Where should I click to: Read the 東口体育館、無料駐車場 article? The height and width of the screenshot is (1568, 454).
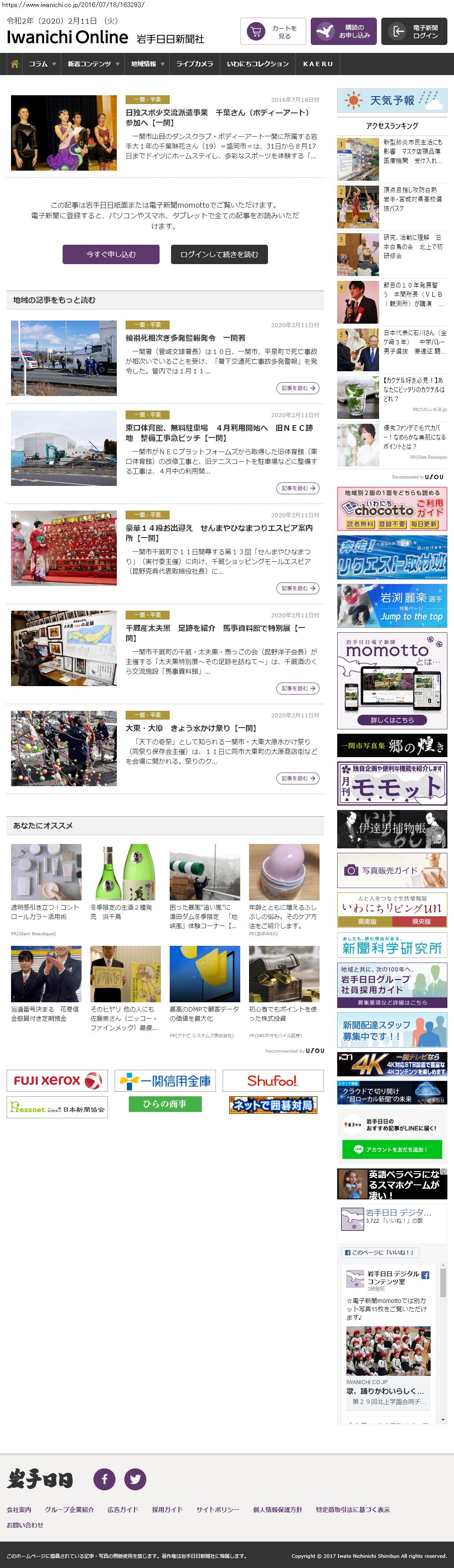pos(298,488)
